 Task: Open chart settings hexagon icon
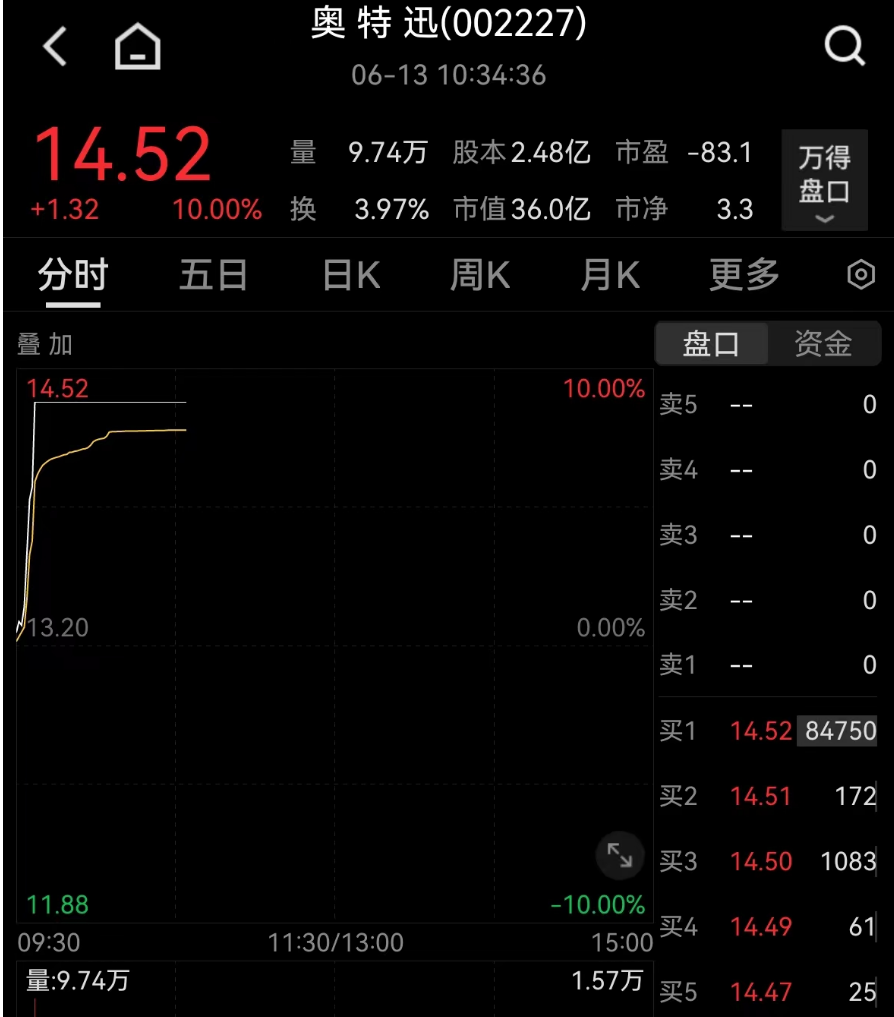tap(861, 275)
